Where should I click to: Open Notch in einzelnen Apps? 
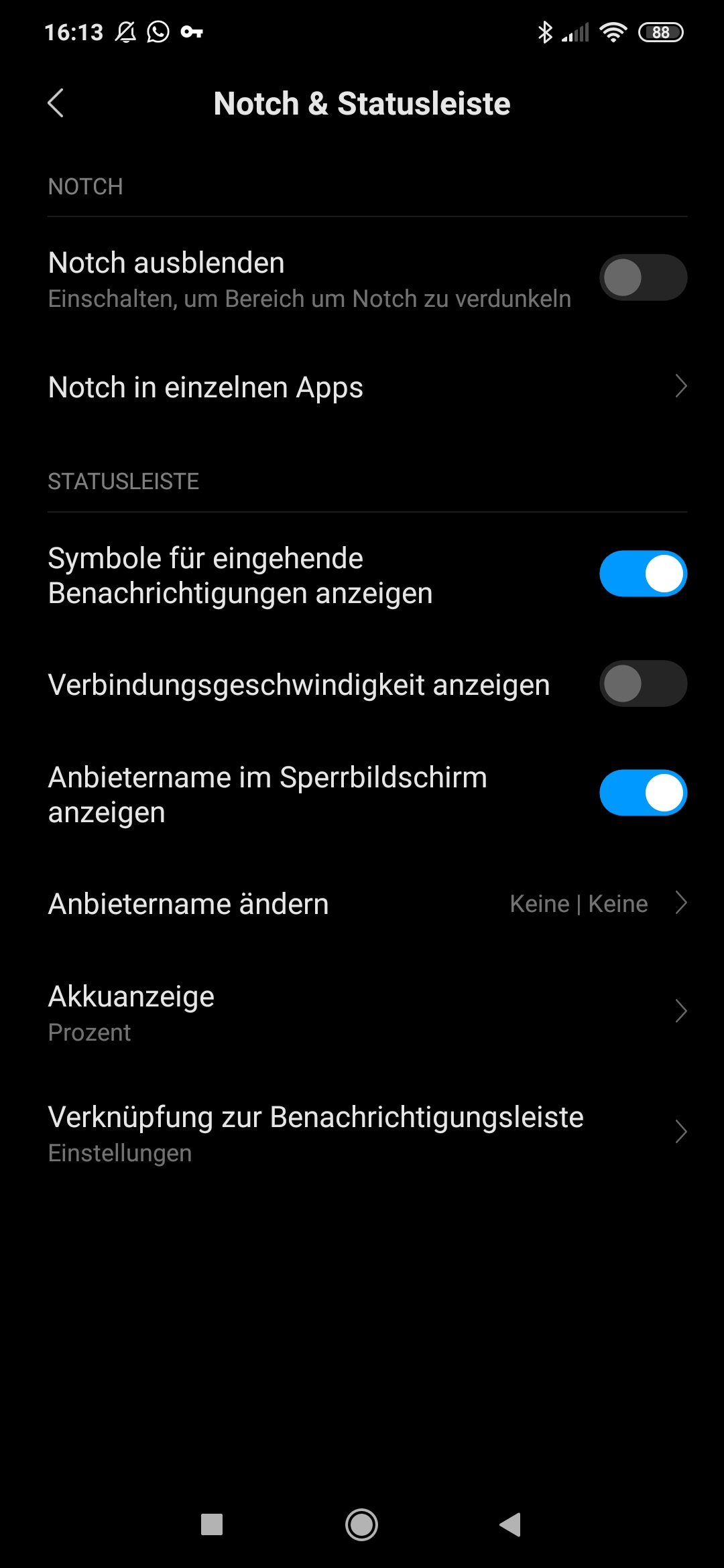coord(362,387)
